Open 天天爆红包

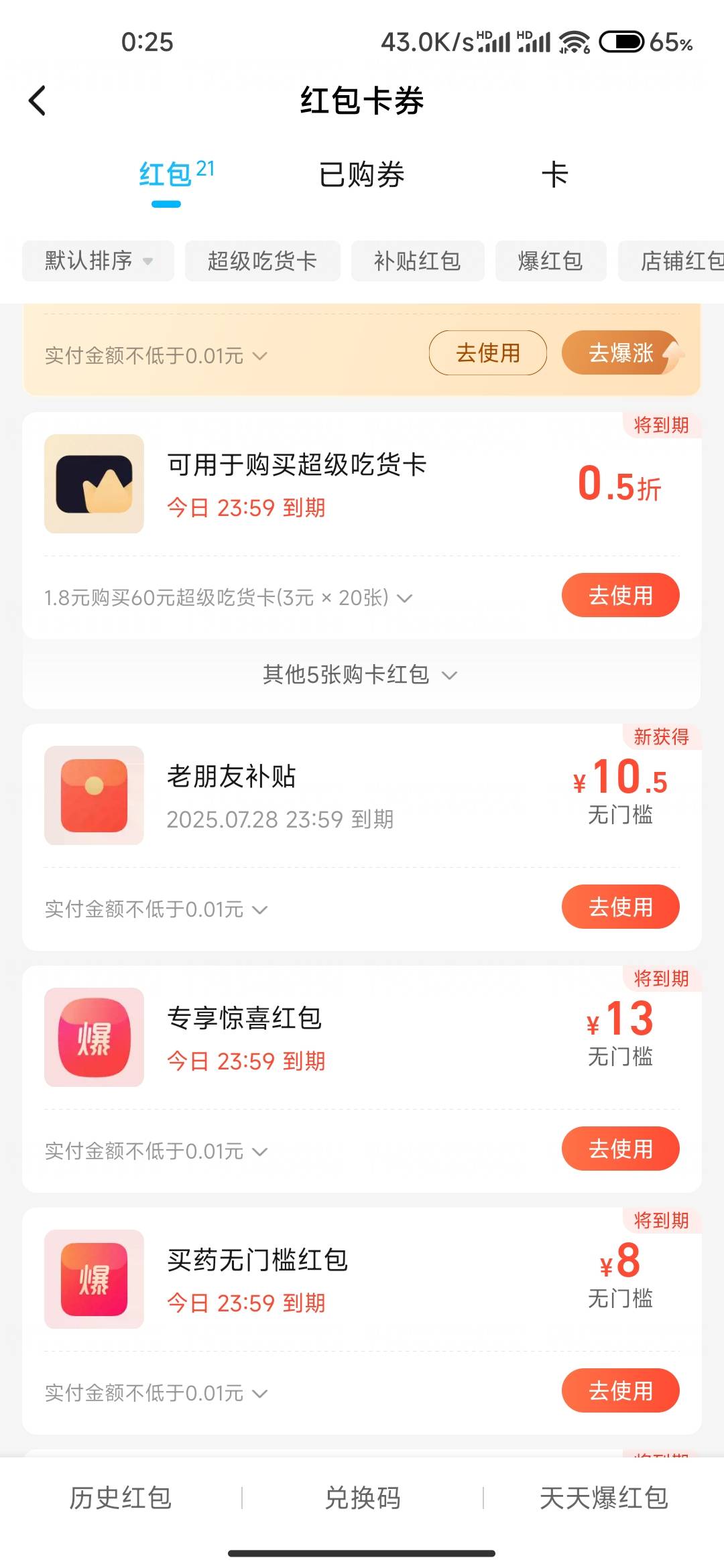click(604, 1498)
